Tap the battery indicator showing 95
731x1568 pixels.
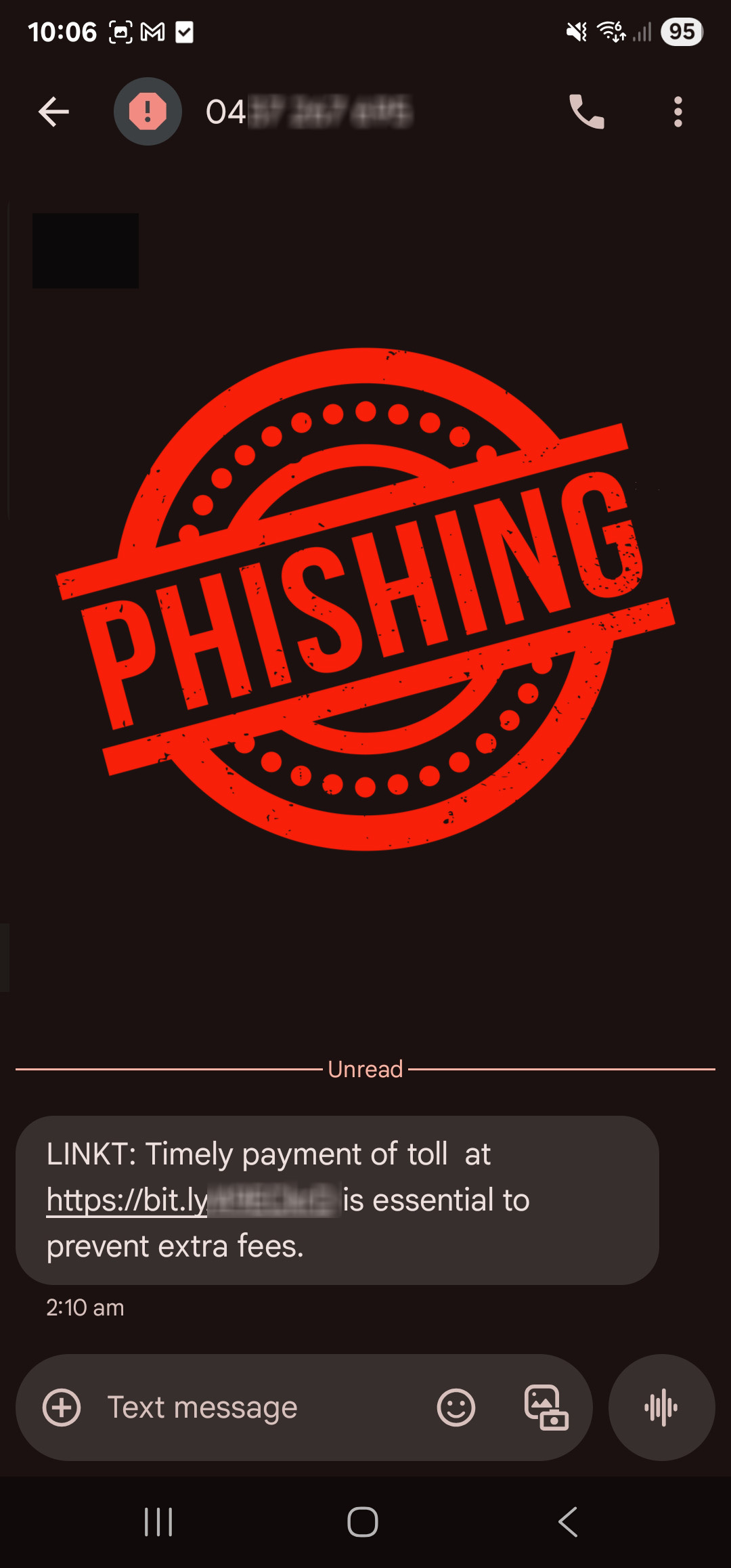point(682,31)
